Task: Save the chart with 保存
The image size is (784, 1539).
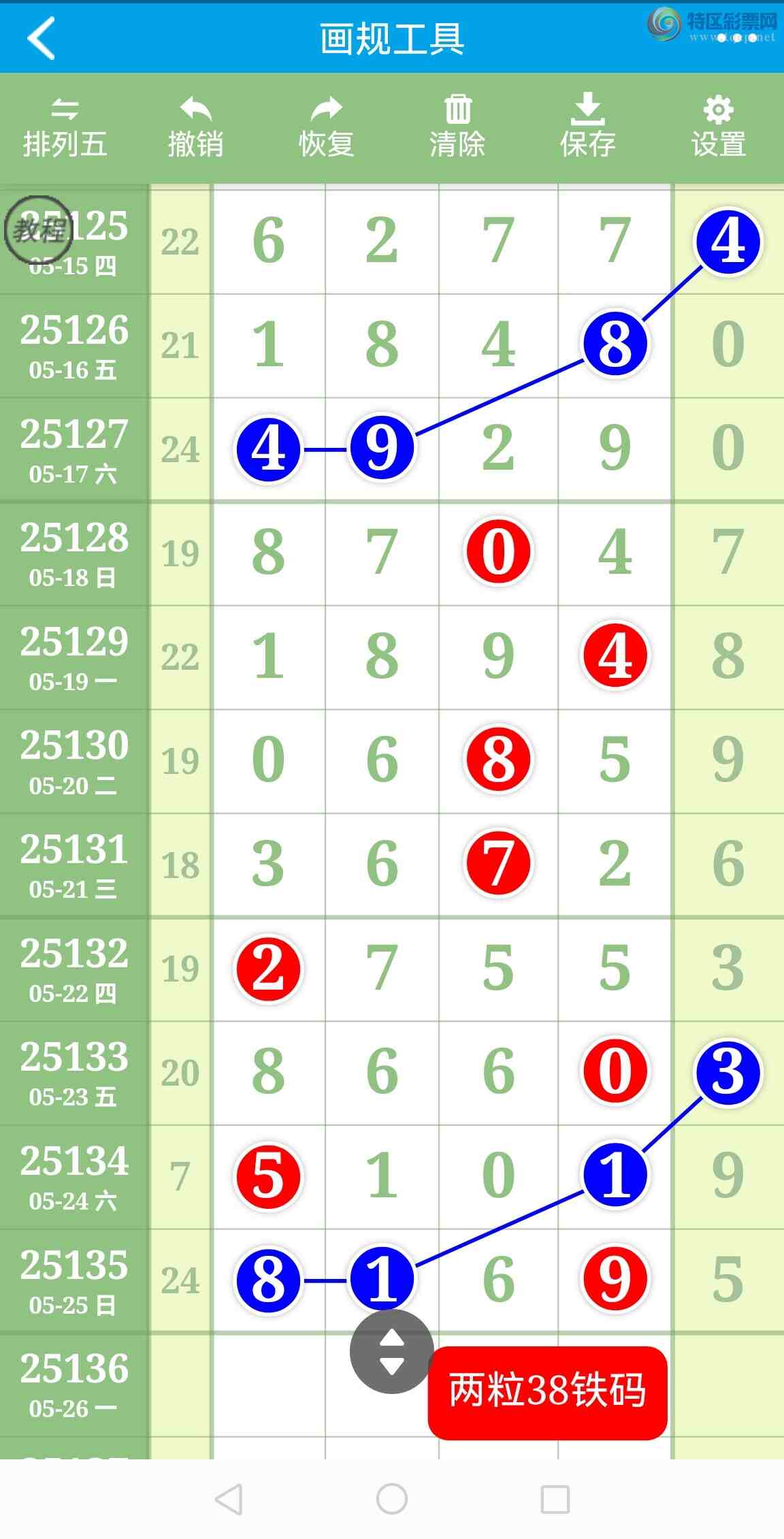Action: click(588, 127)
